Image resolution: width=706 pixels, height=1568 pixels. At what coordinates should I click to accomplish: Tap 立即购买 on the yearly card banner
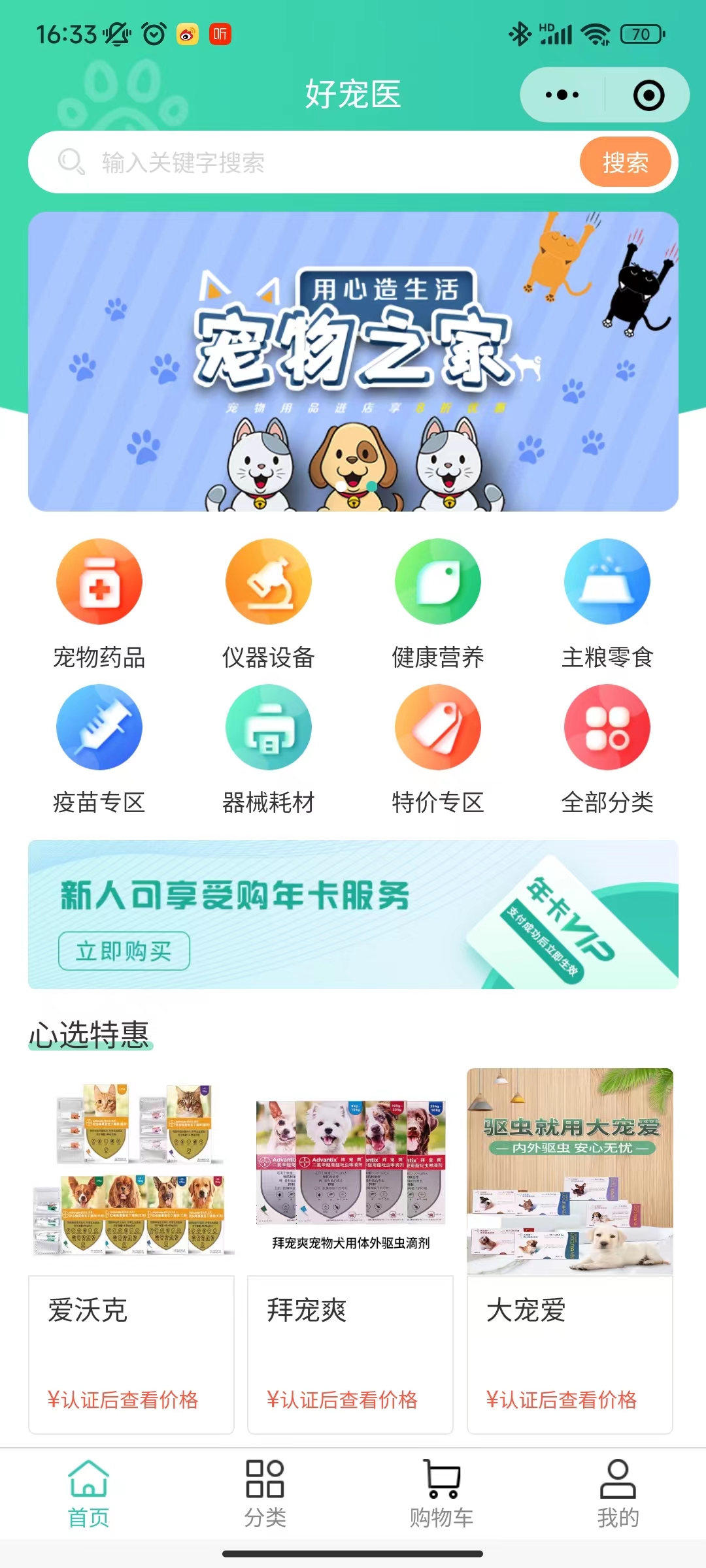tap(124, 951)
